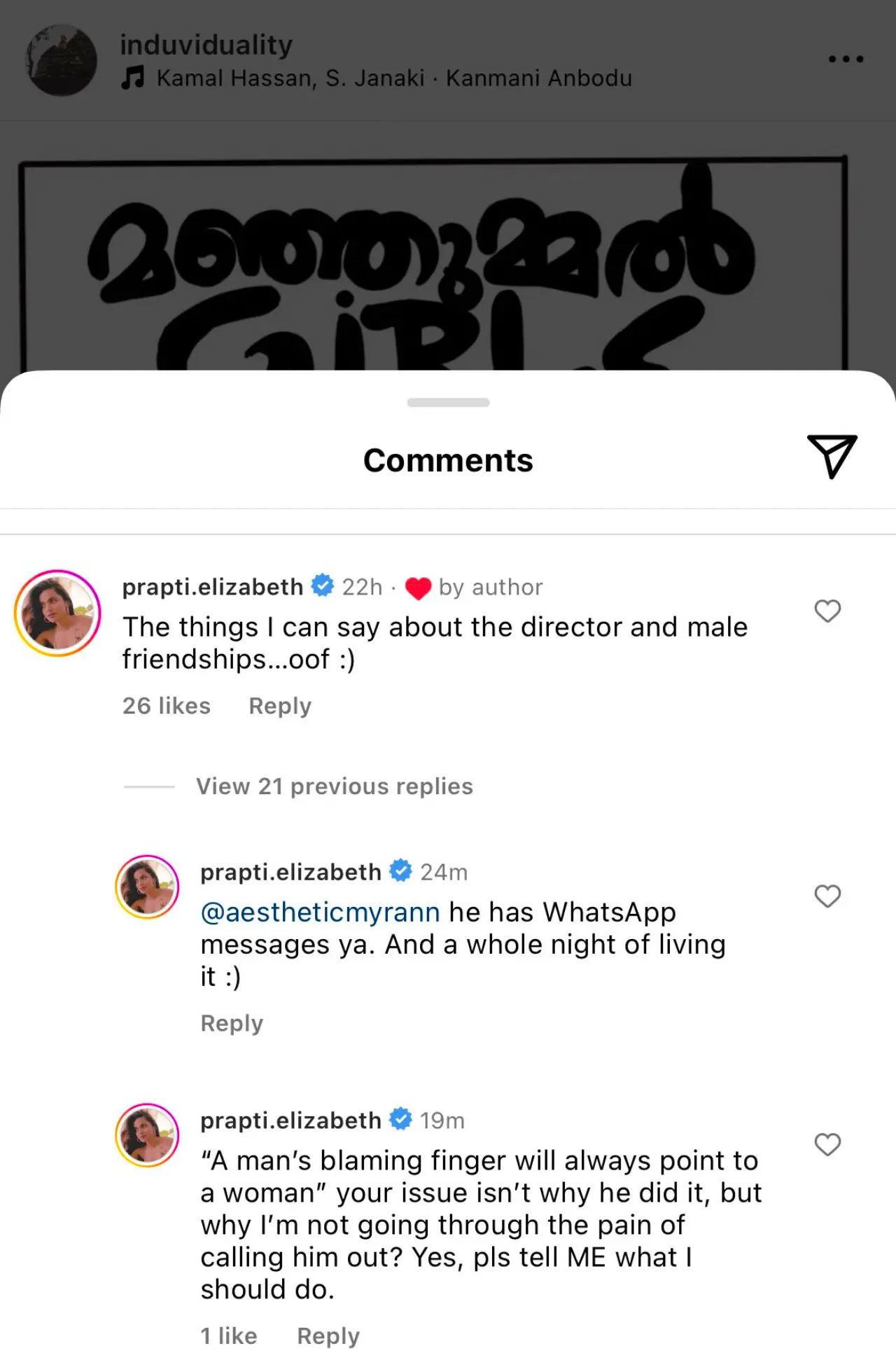
Task: Reply to the 22h comment by prapti.elizabeth
Action: (280, 706)
